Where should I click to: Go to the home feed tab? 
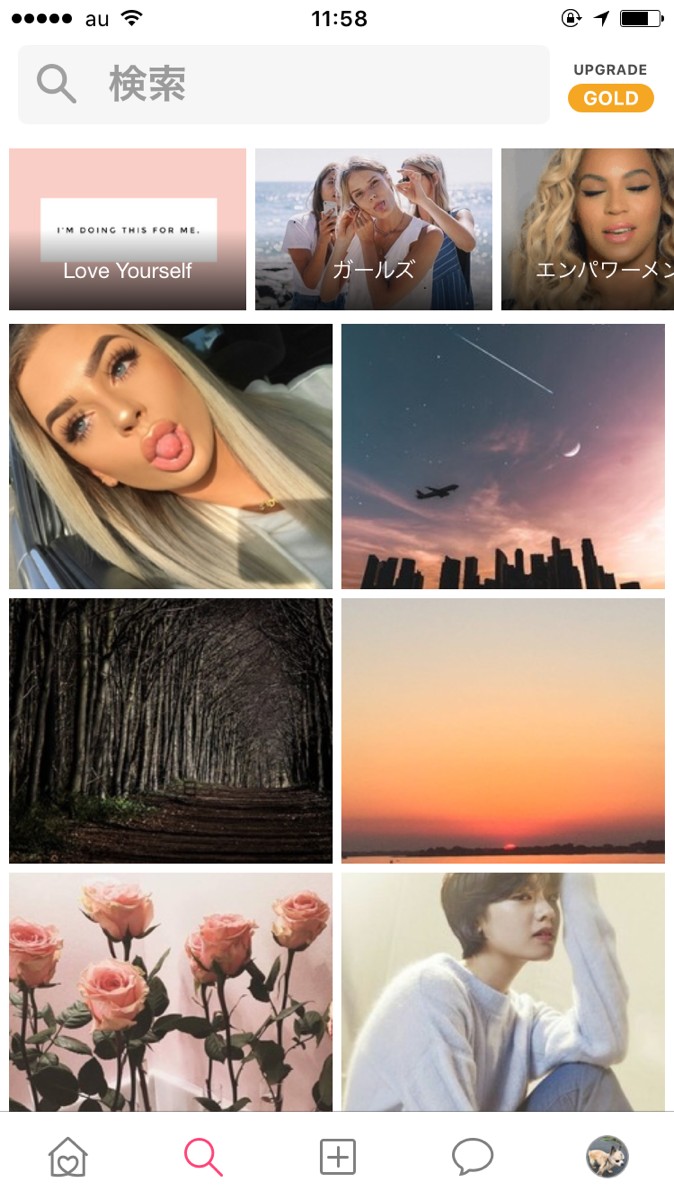click(68, 1157)
